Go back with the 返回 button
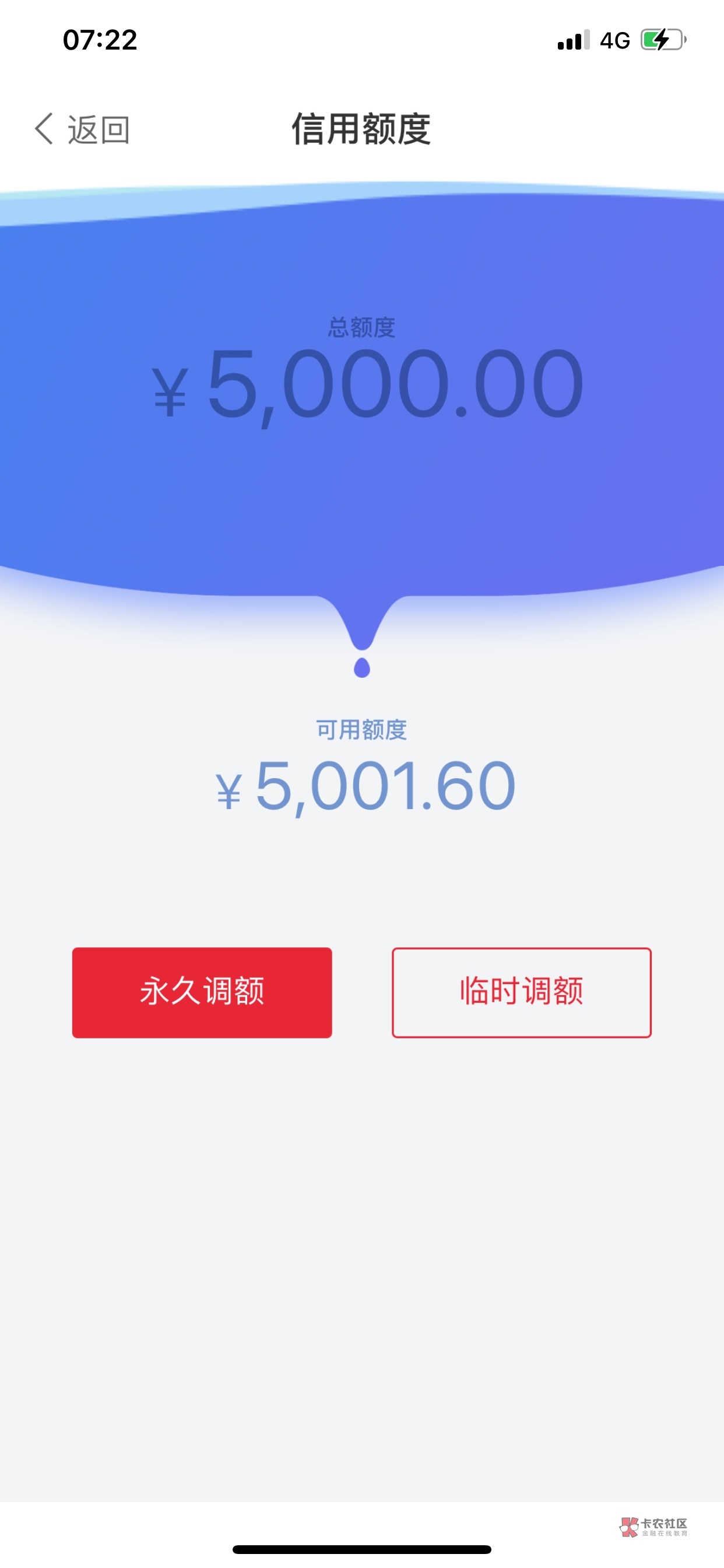Screen dimensions: 724x1568 tap(82, 129)
